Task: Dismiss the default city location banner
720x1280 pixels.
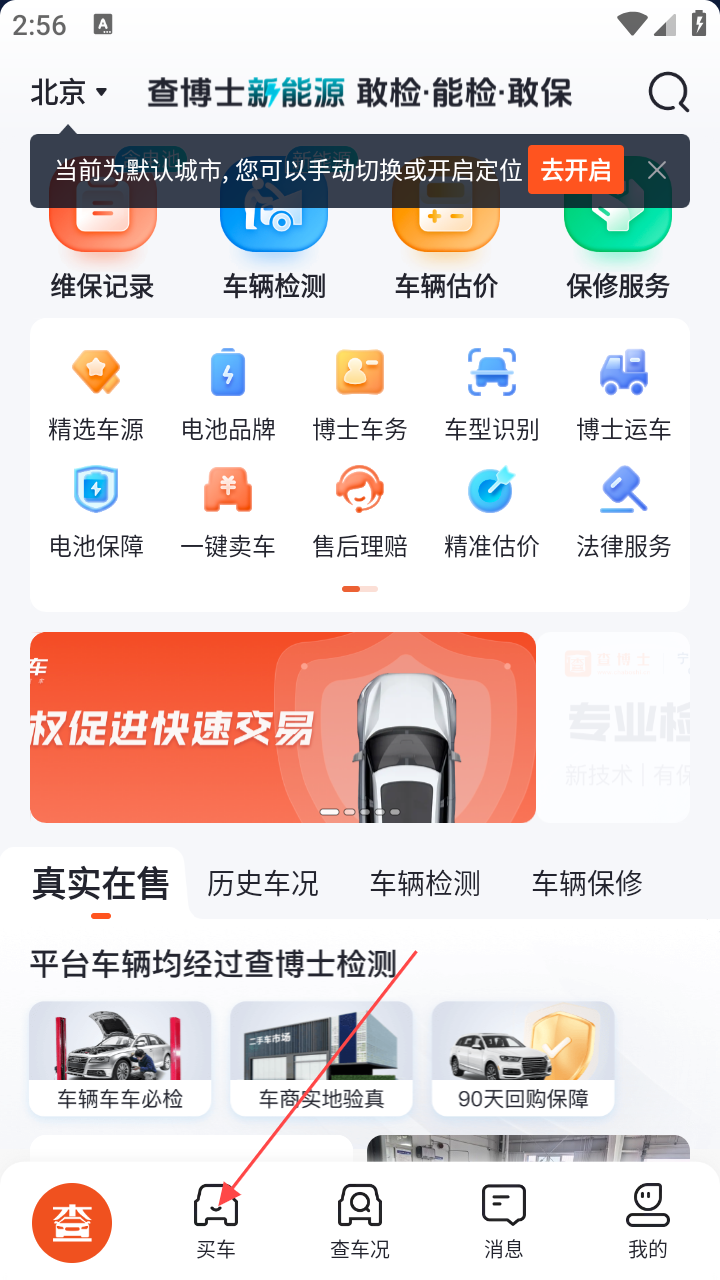Action: point(657,170)
